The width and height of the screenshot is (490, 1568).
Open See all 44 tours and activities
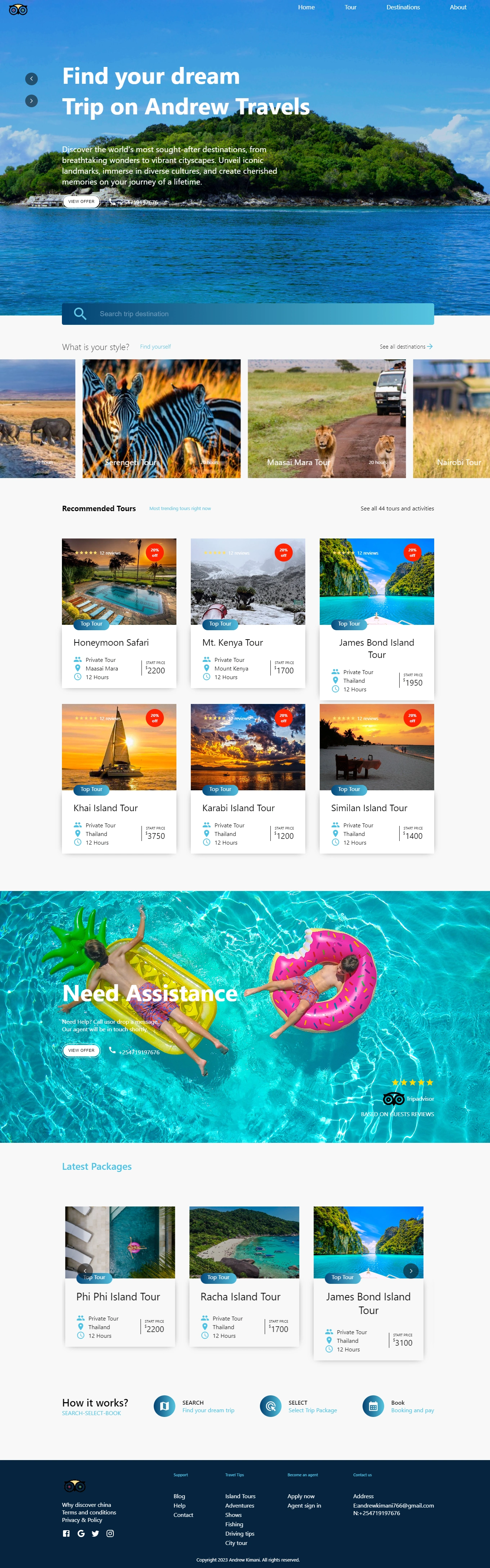pos(397,509)
